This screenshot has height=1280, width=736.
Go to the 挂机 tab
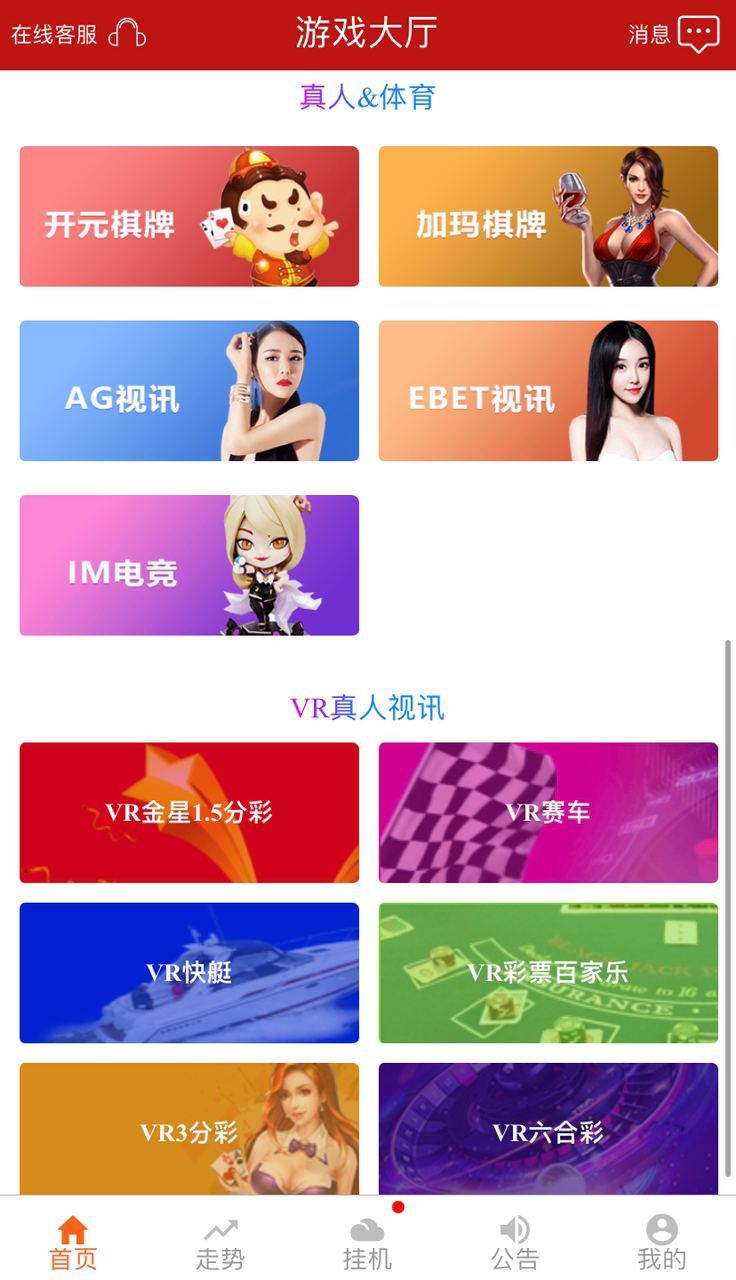(x=367, y=1242)
